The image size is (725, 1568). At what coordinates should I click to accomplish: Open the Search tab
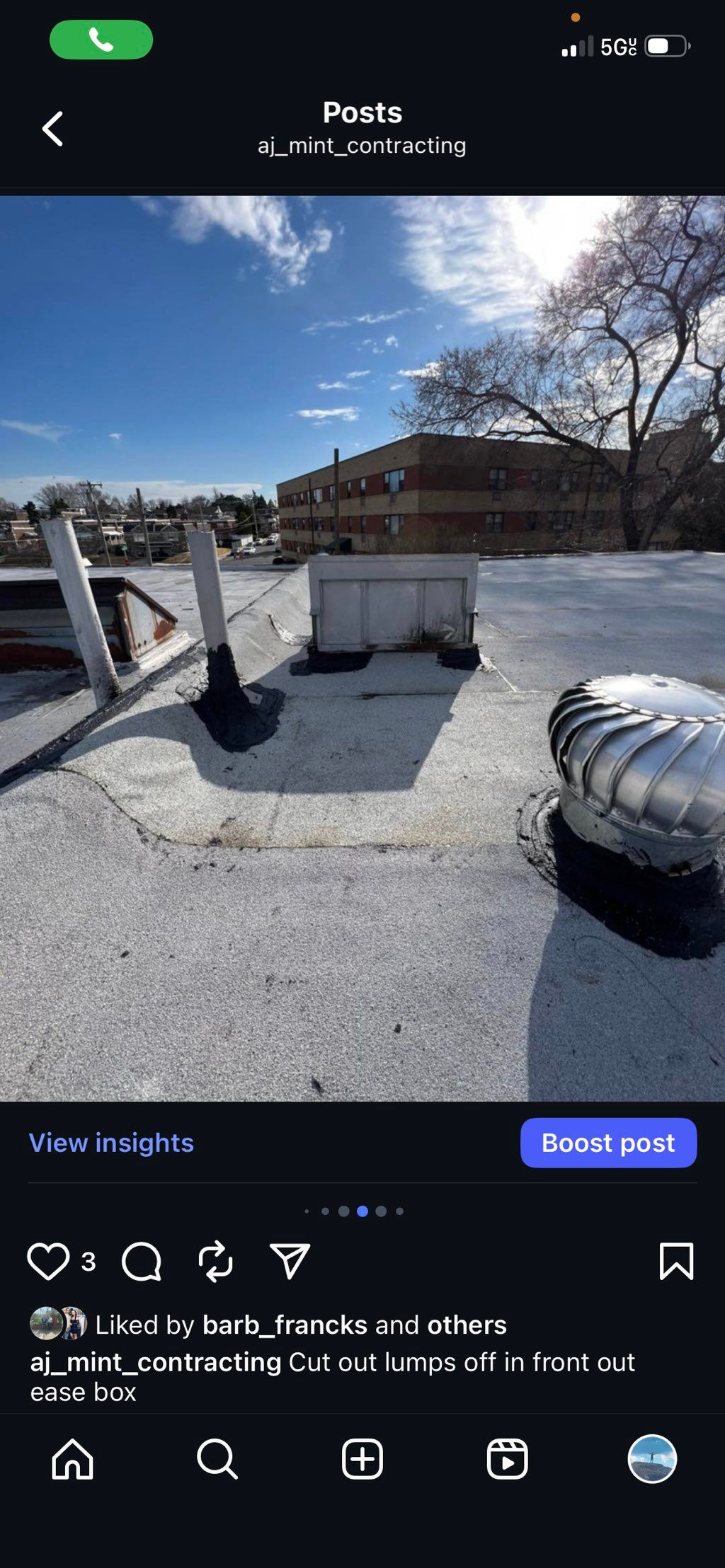[x=217, y=1459]
